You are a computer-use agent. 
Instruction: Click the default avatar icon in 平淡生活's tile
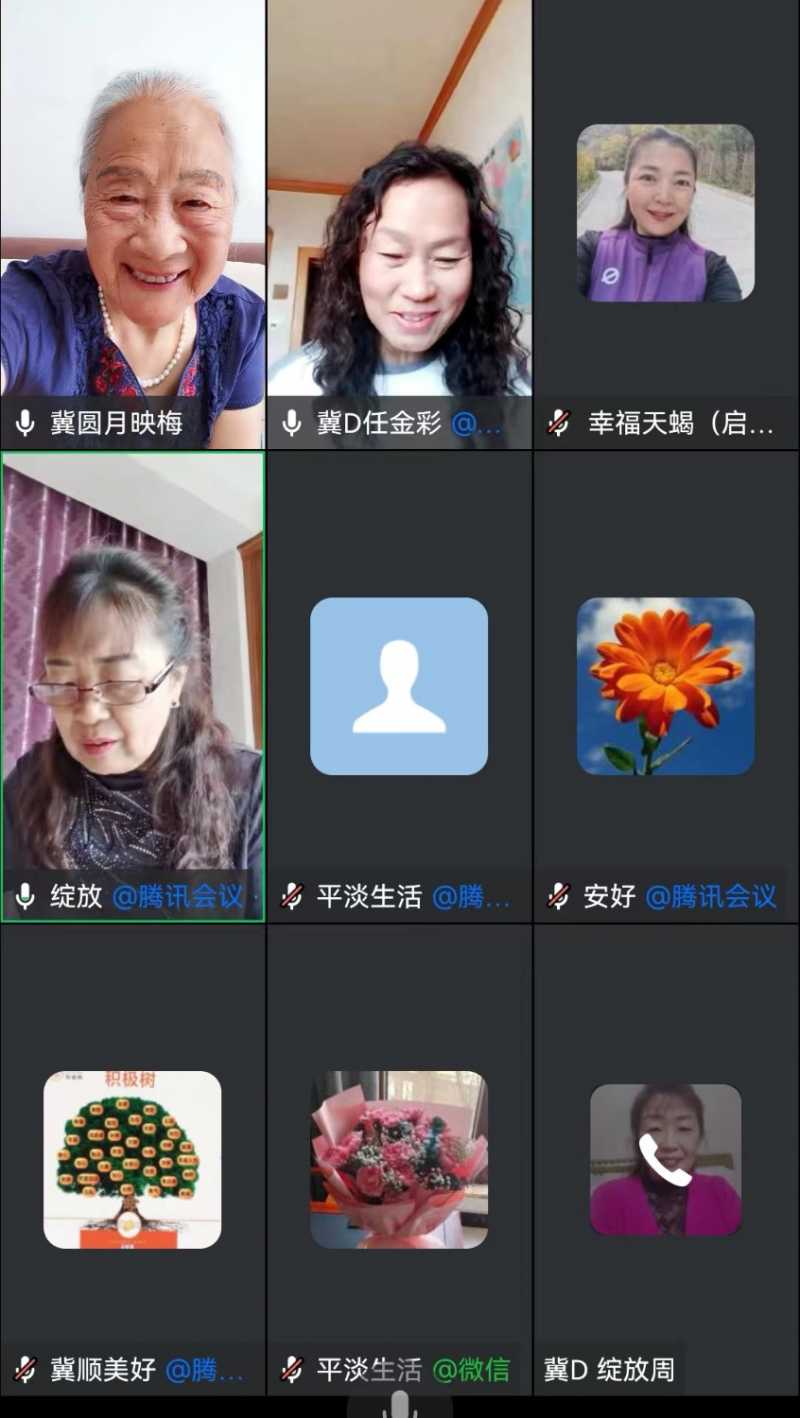(x=399, y=684)
